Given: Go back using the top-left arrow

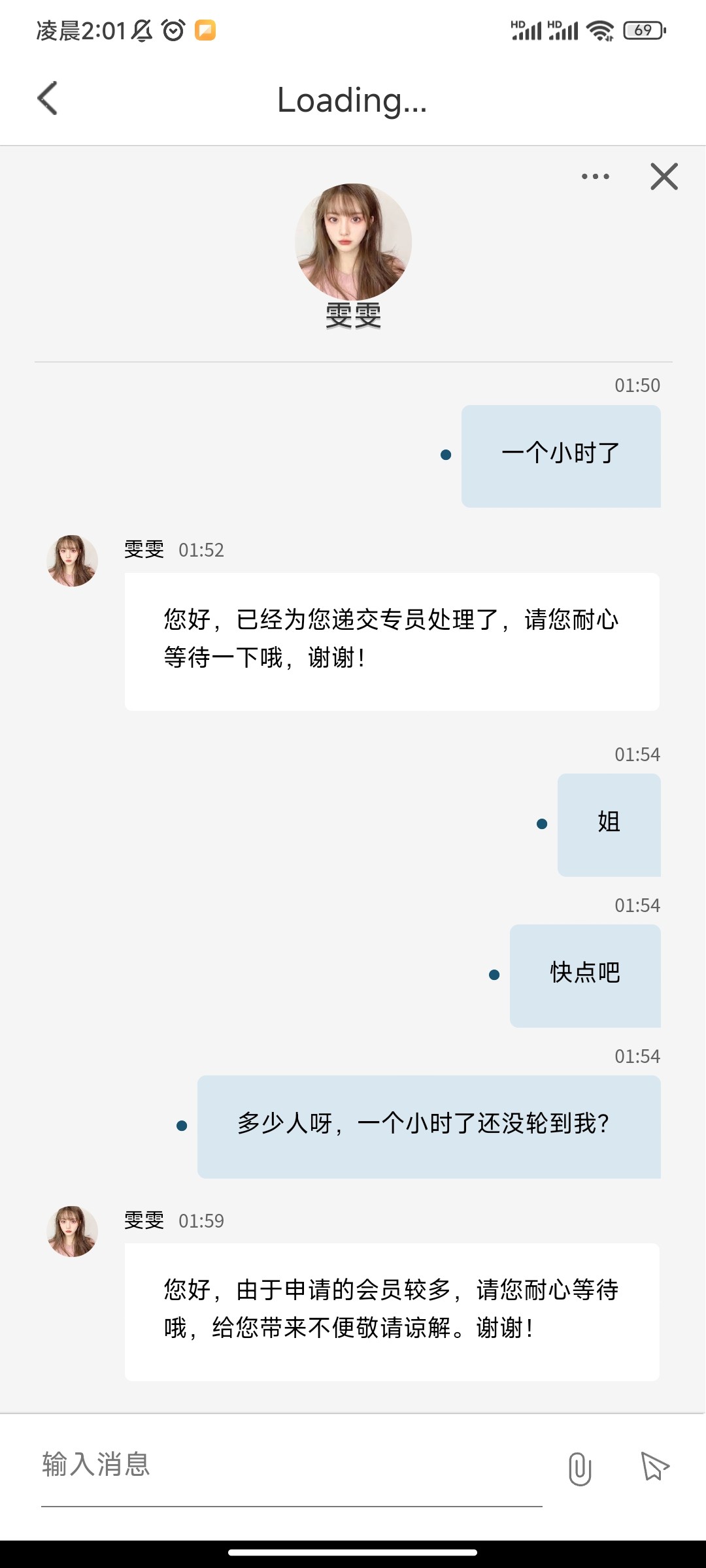Looking at the screenshot, I should tap(48, 99).
